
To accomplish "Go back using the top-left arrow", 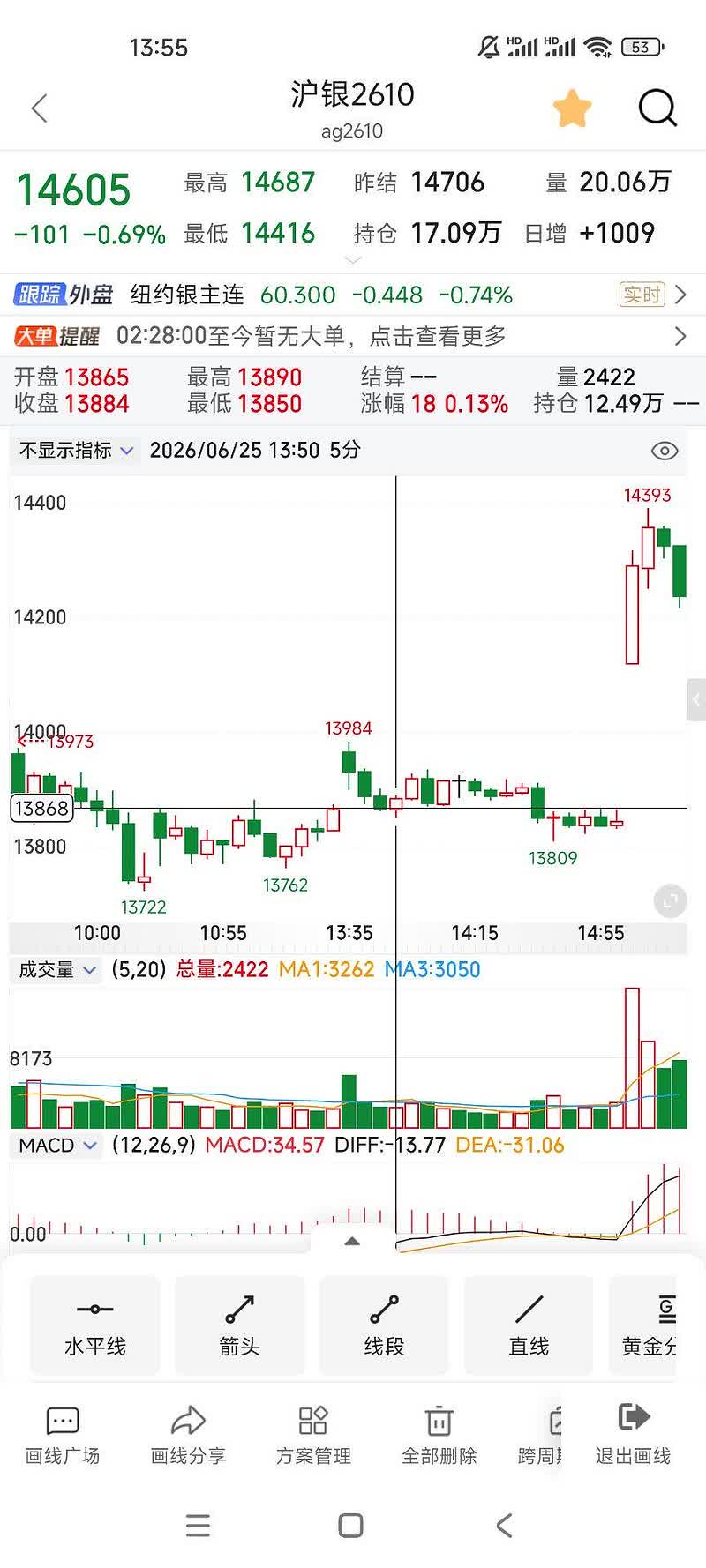I will (39, 108).
